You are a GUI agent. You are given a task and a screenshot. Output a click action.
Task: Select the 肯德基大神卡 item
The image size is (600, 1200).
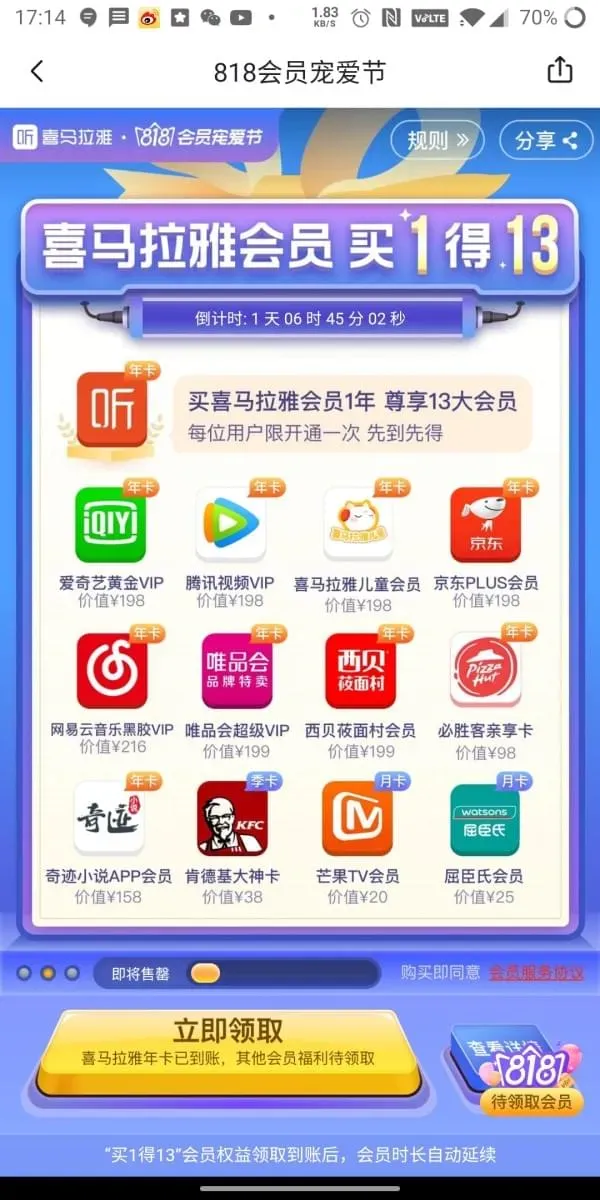[x=232, y=838]
